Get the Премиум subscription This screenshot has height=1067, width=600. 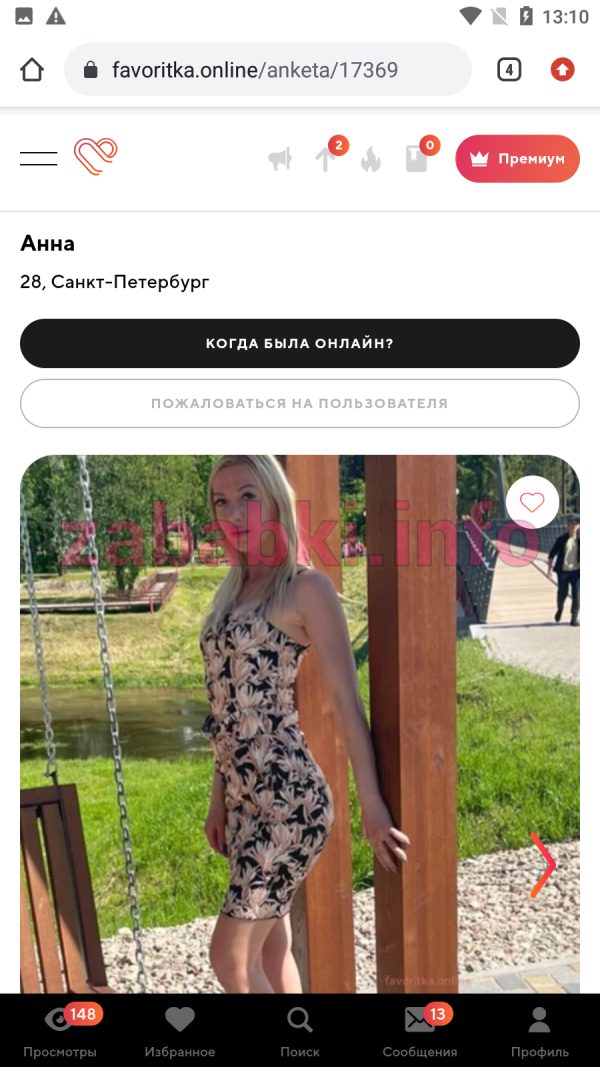click(x=517, y=159)
